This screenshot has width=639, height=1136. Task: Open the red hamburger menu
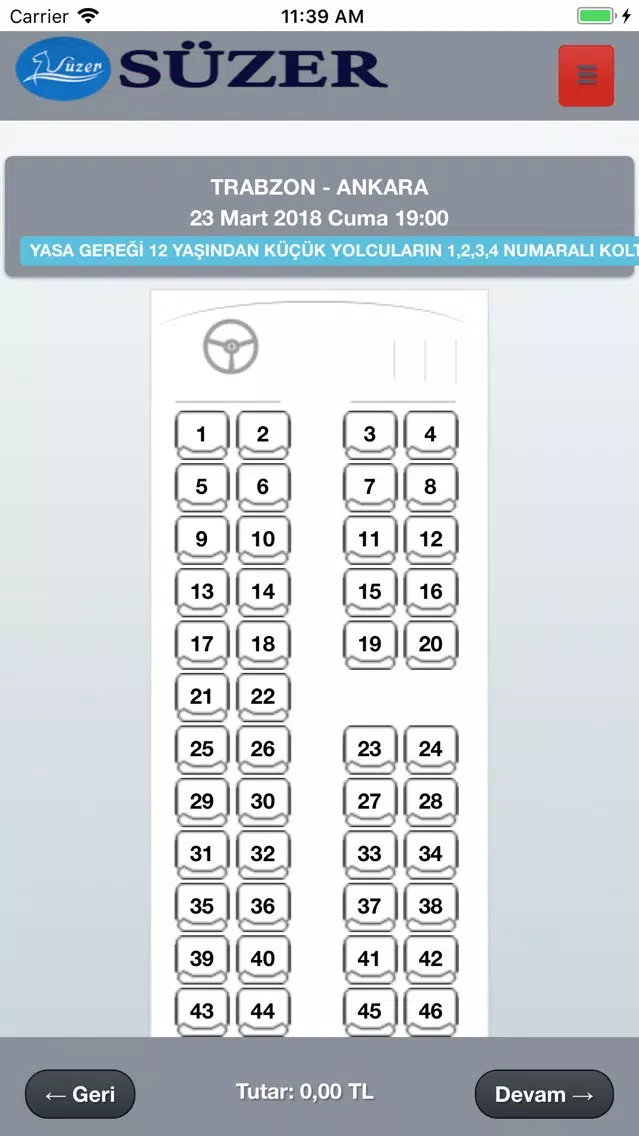pyautogui.click(x=586, y=76)
